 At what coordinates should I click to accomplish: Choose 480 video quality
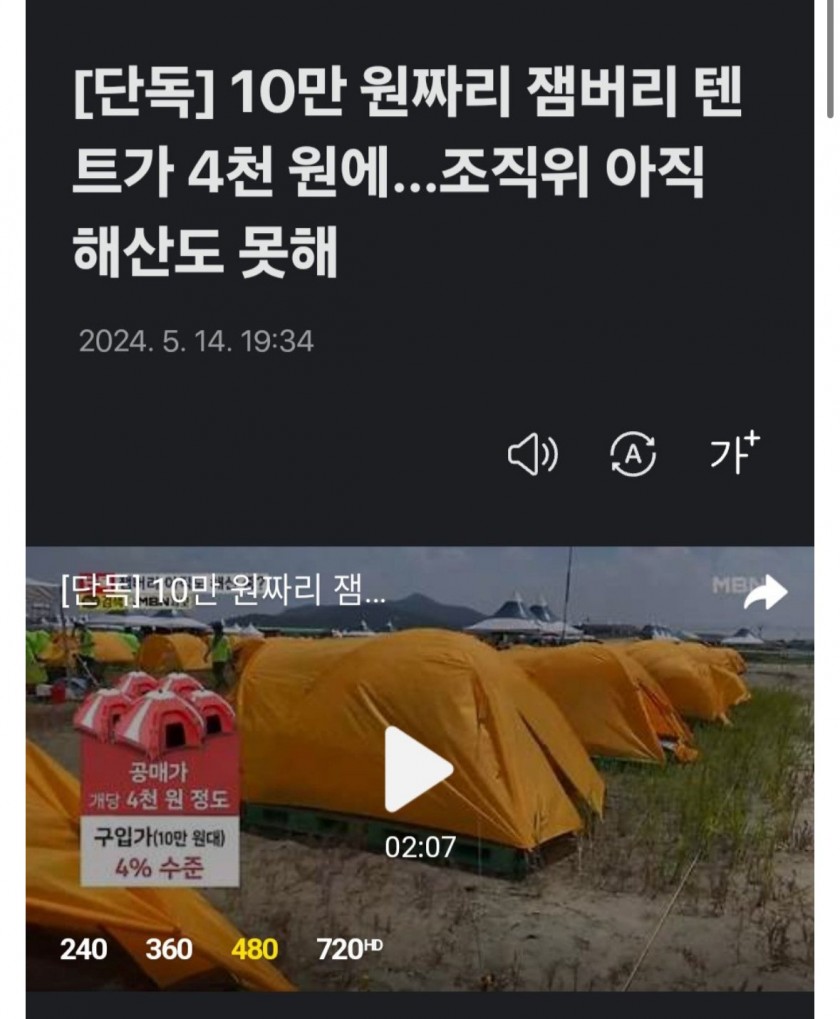point(254,949)
